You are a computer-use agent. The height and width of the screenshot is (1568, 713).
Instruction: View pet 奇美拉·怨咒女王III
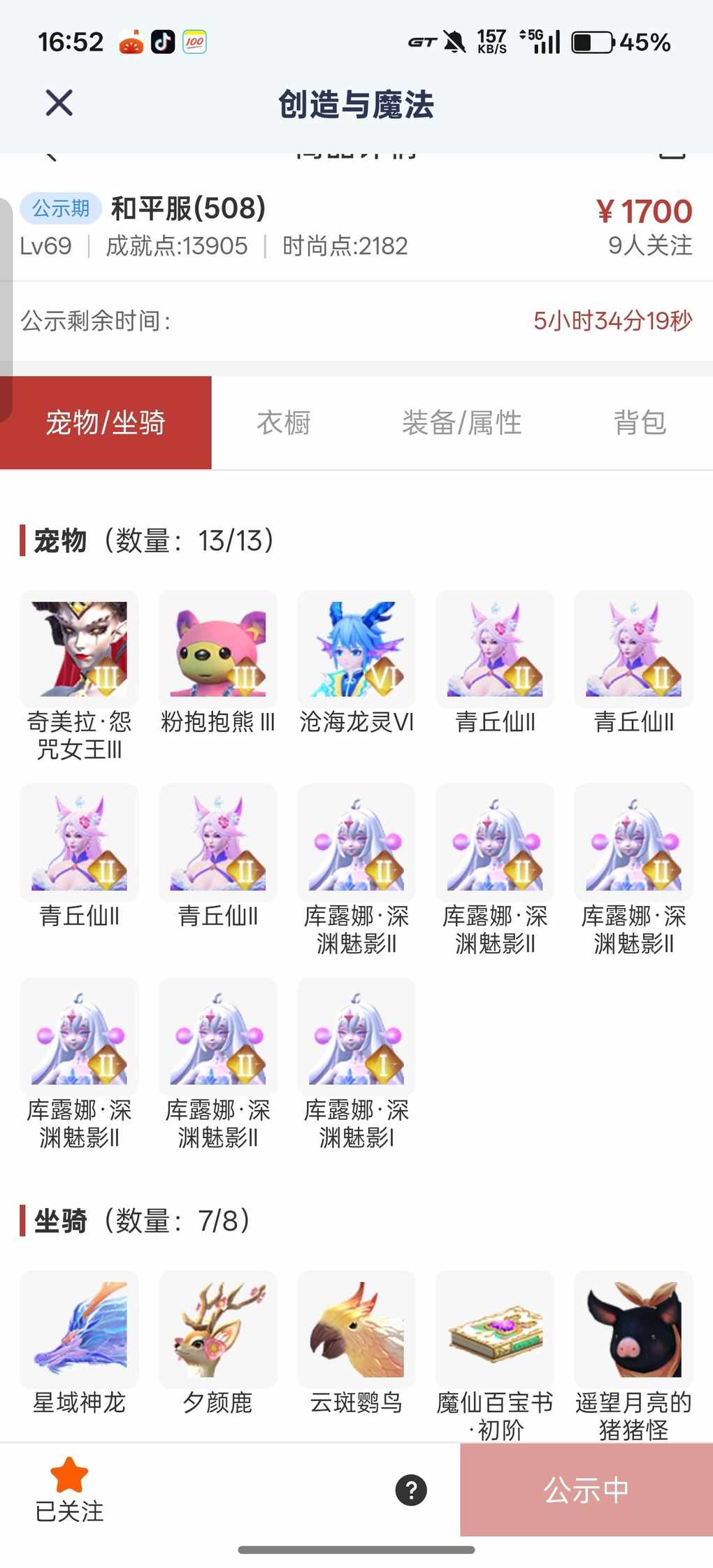79,649
